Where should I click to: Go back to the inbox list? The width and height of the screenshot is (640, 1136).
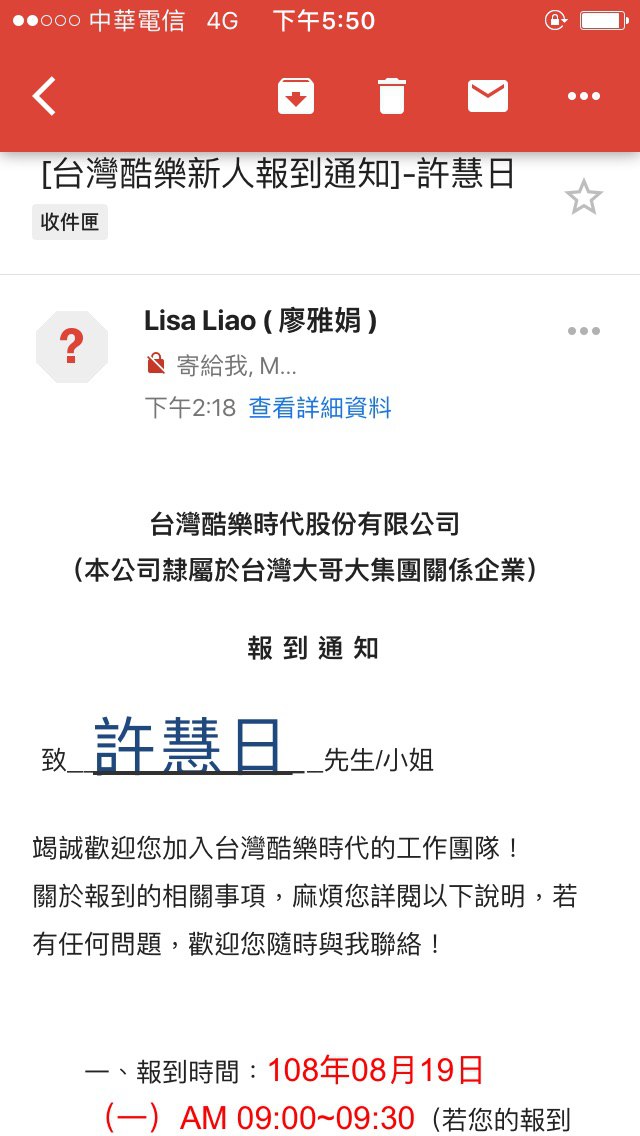point(44,96)
